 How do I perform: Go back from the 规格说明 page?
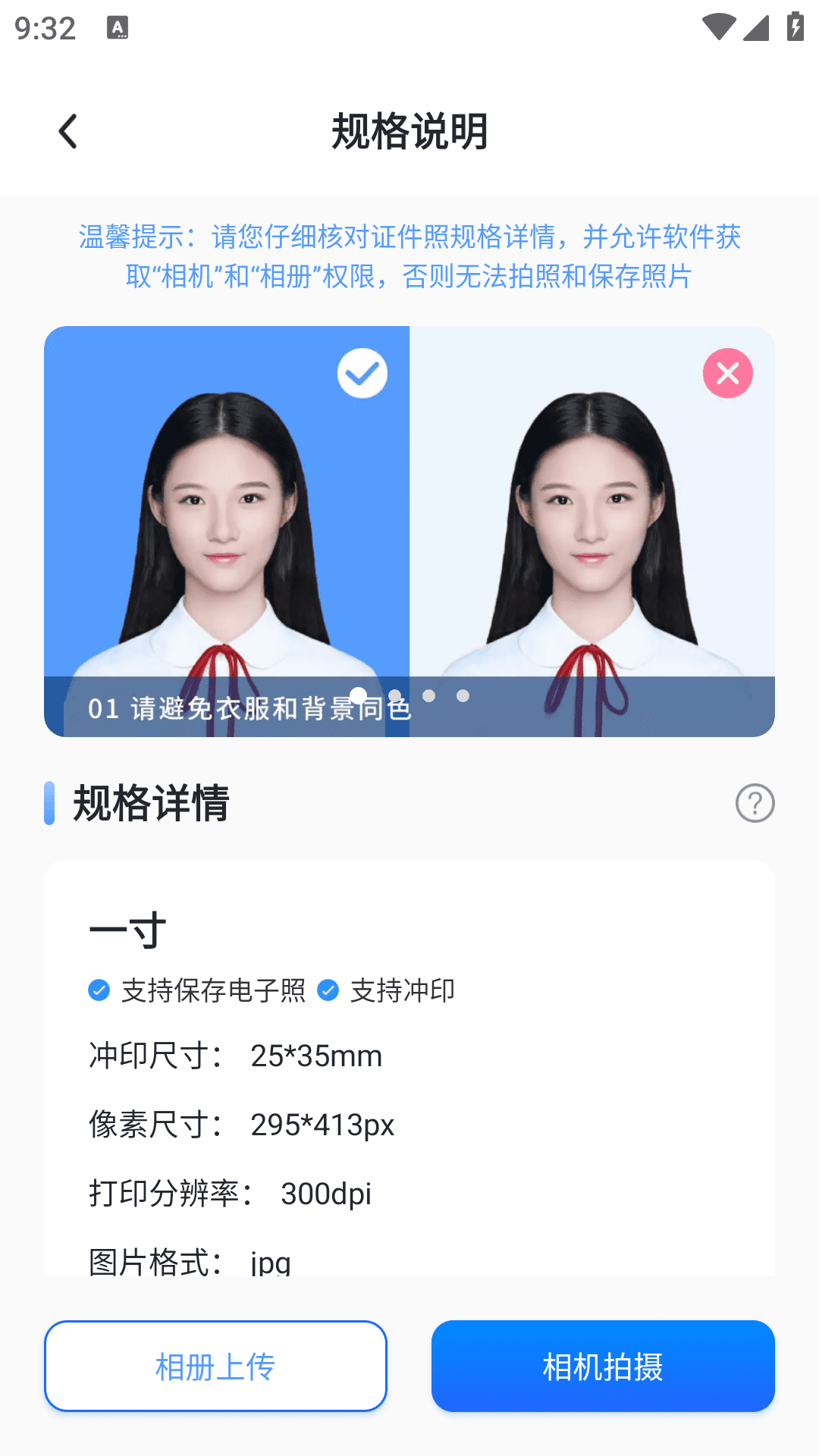[x=68, y=131]
